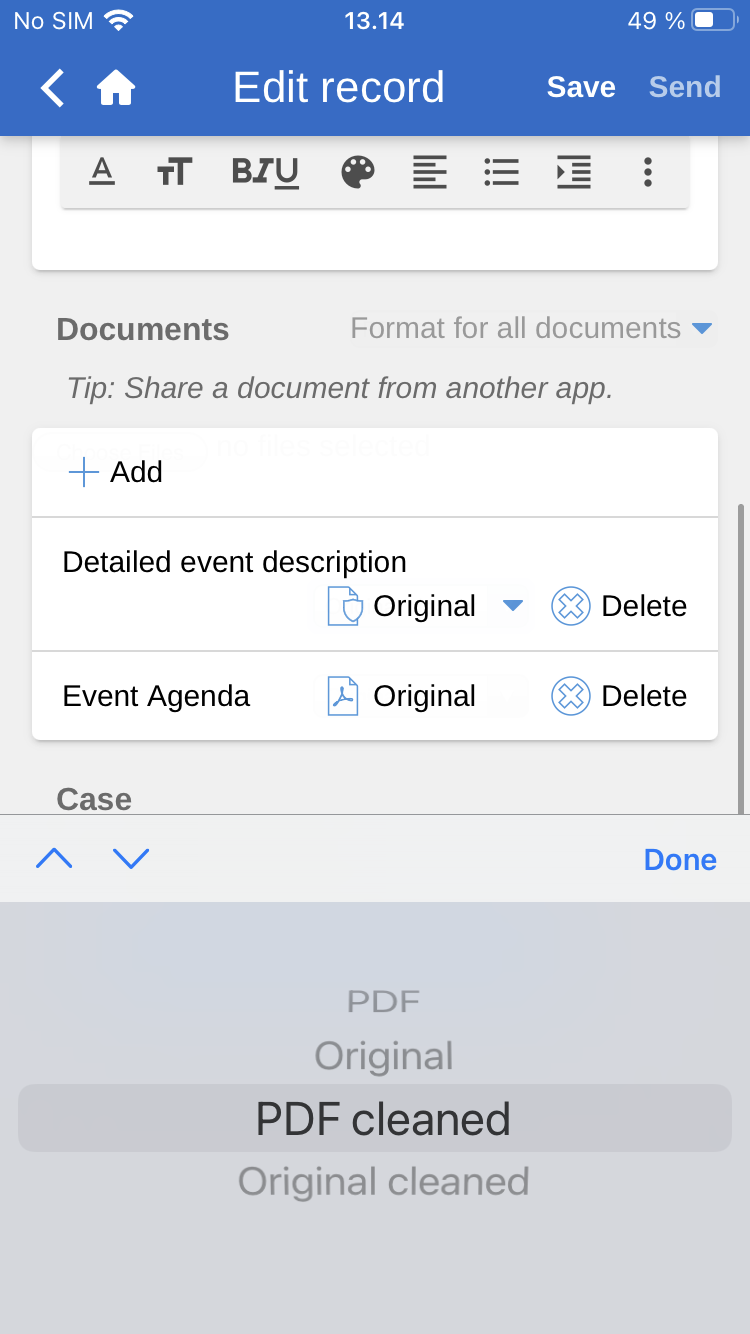
Task: Add a new document
Action: click(x=116, y=472)
